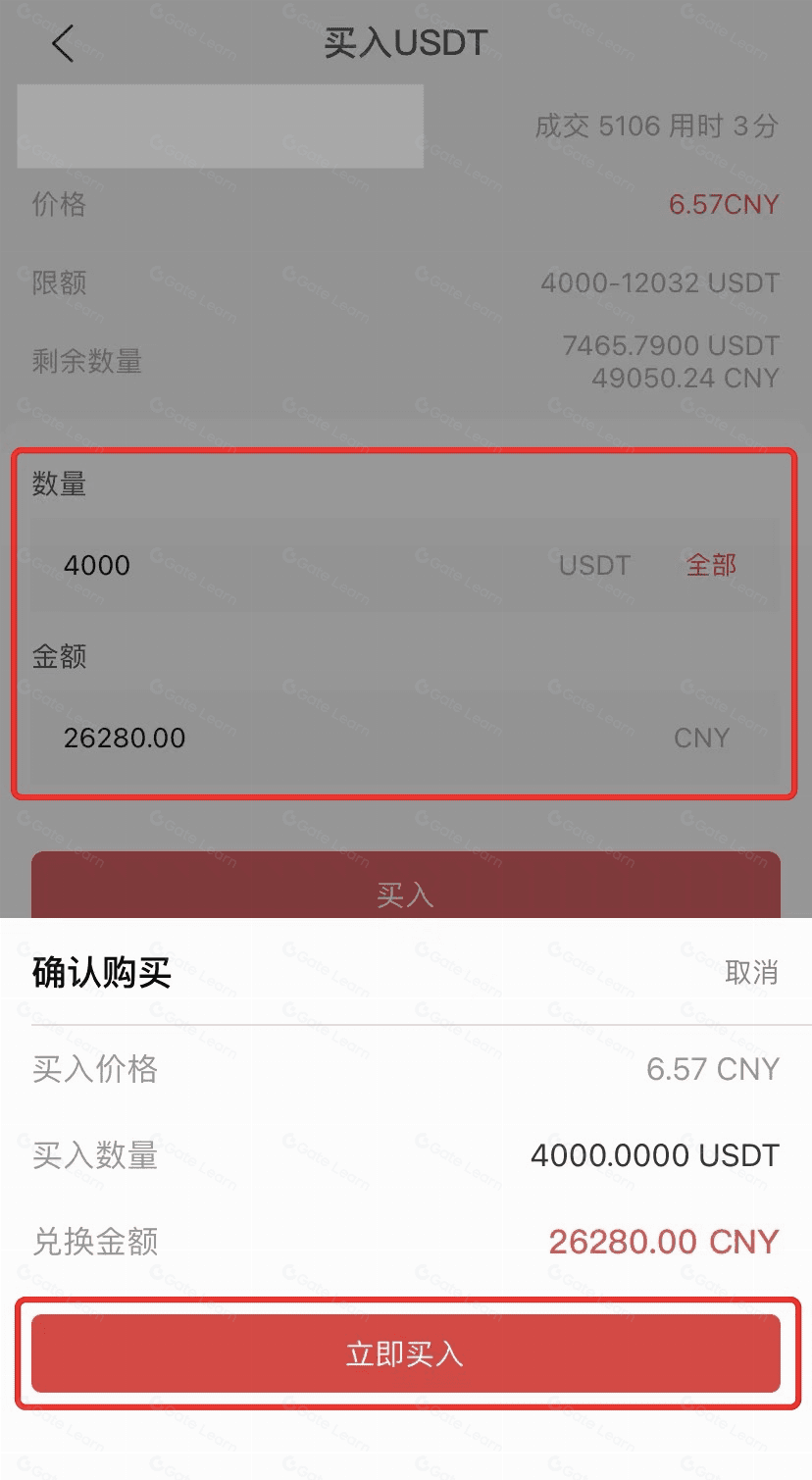Edit the 金额 CNY amount field
812x1480 pixels.
click(405, 738)
